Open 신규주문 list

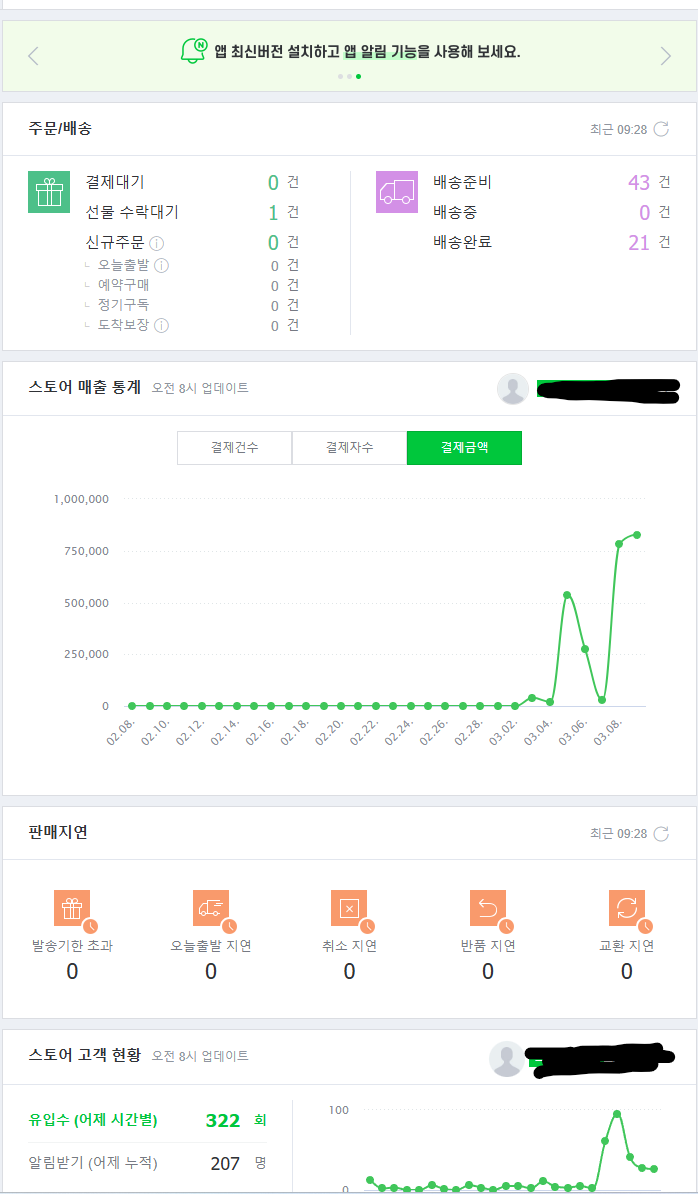click(x=115, y=243)
